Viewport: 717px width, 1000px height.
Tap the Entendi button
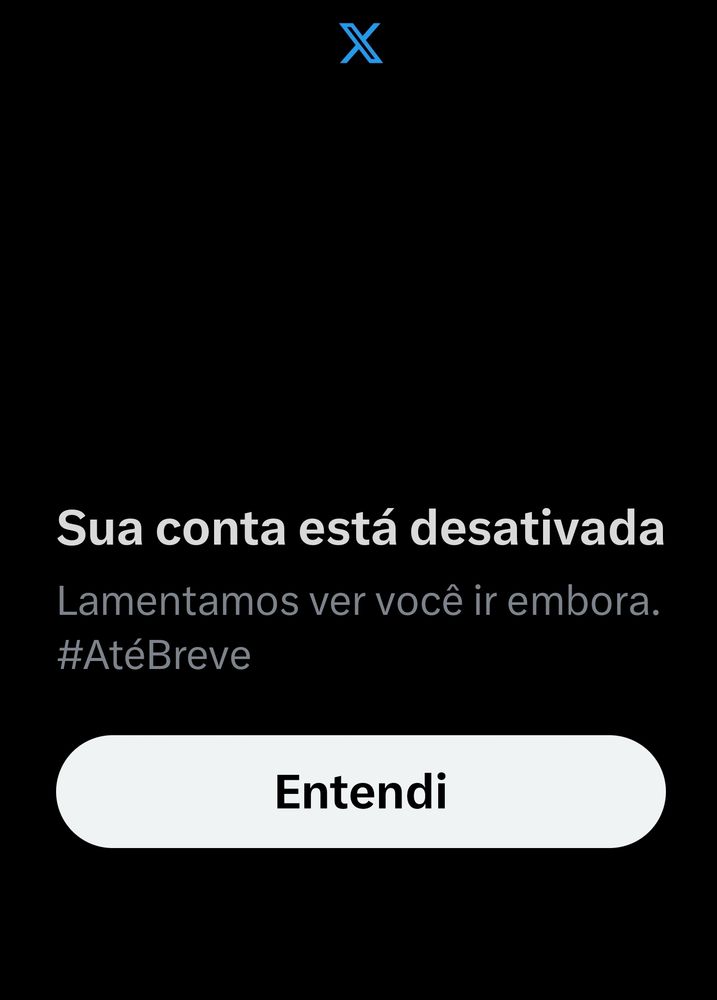point(360,791)
